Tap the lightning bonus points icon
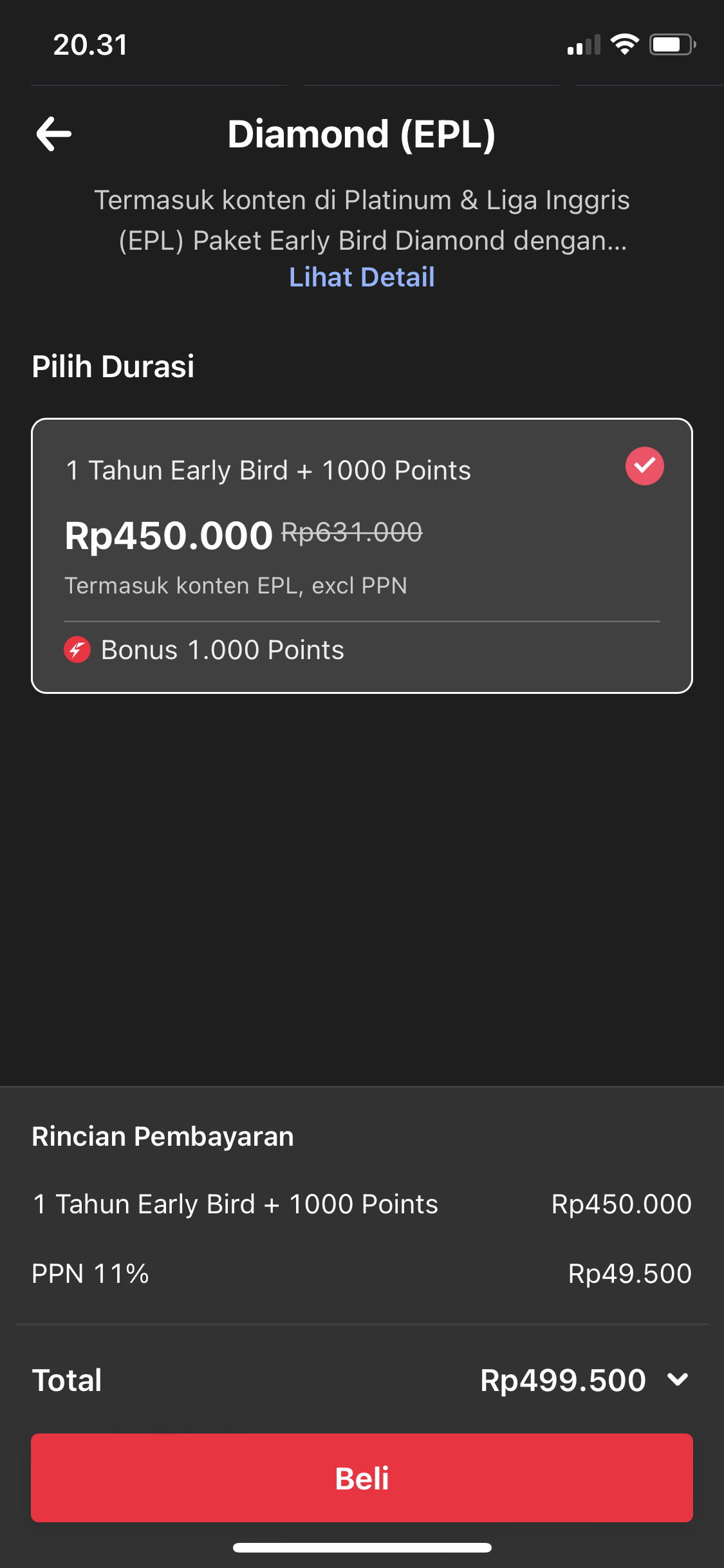The height and width of the screenshot is (1568, 724). (x=78, y=649)
